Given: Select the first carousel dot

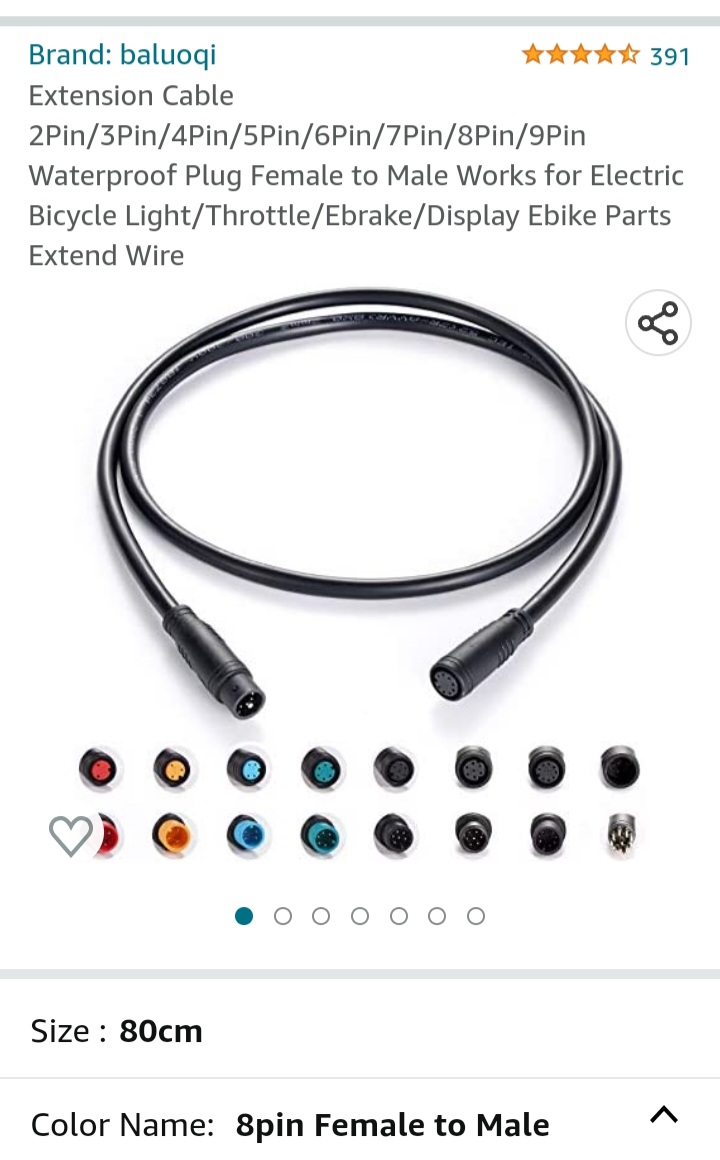Looking at the screenshot, I should click(x=244, y=915).
